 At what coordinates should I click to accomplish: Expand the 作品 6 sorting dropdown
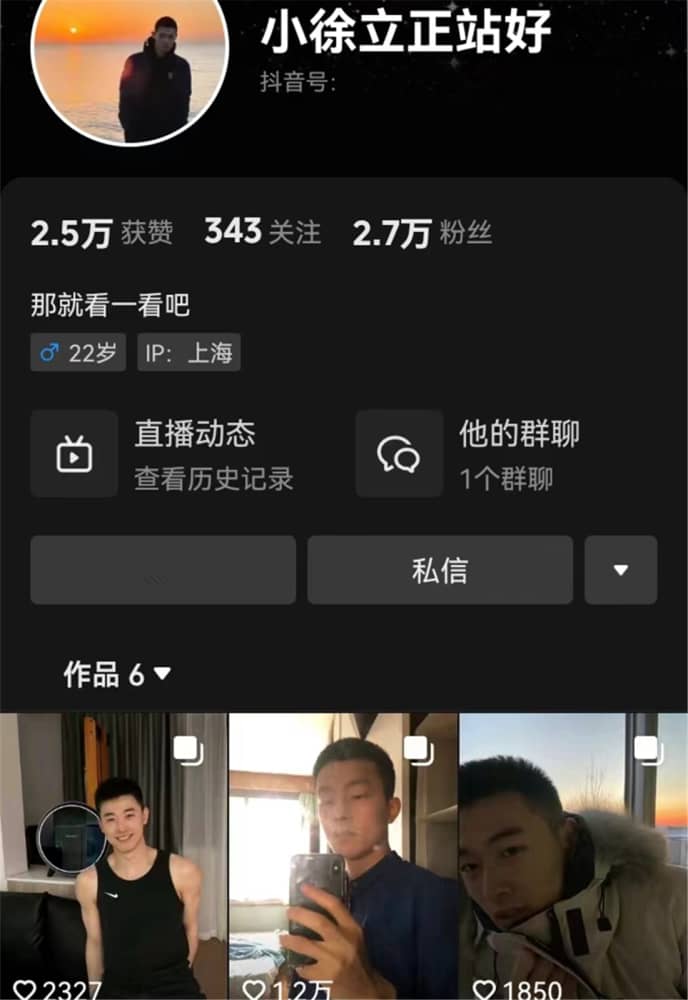coord(118,675)
